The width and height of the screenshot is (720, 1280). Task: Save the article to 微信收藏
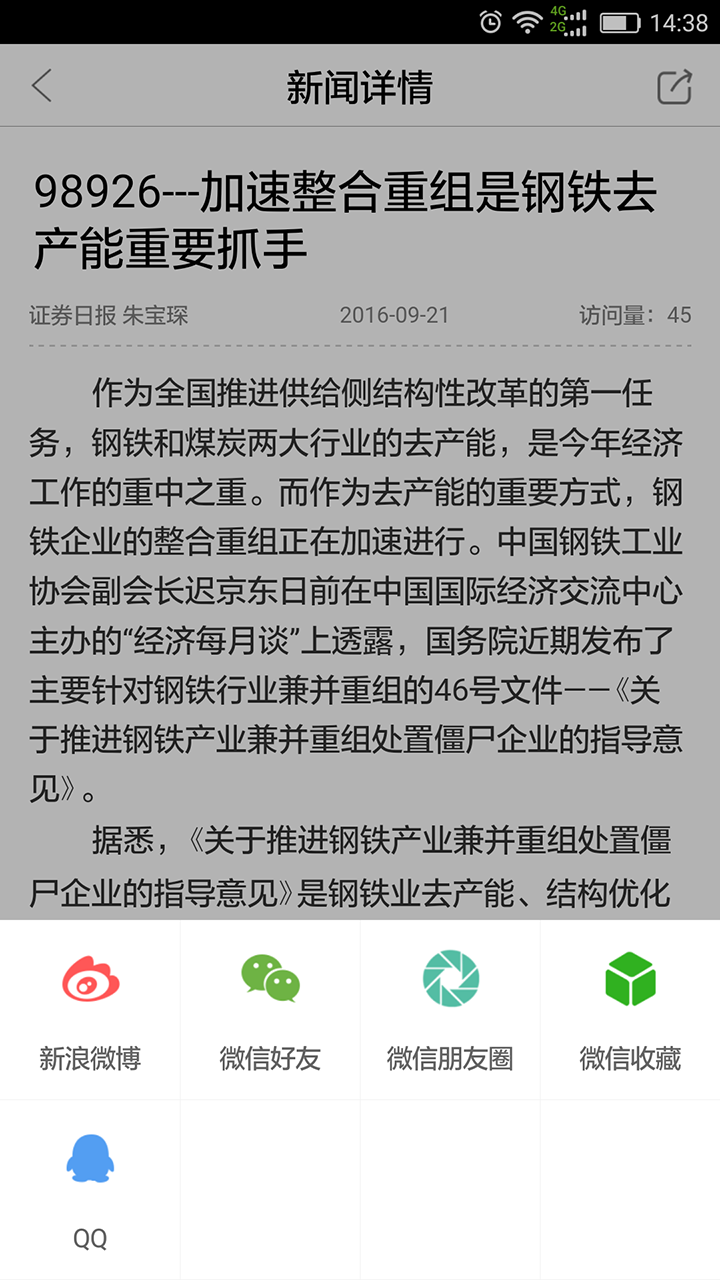coord(630,1008)
